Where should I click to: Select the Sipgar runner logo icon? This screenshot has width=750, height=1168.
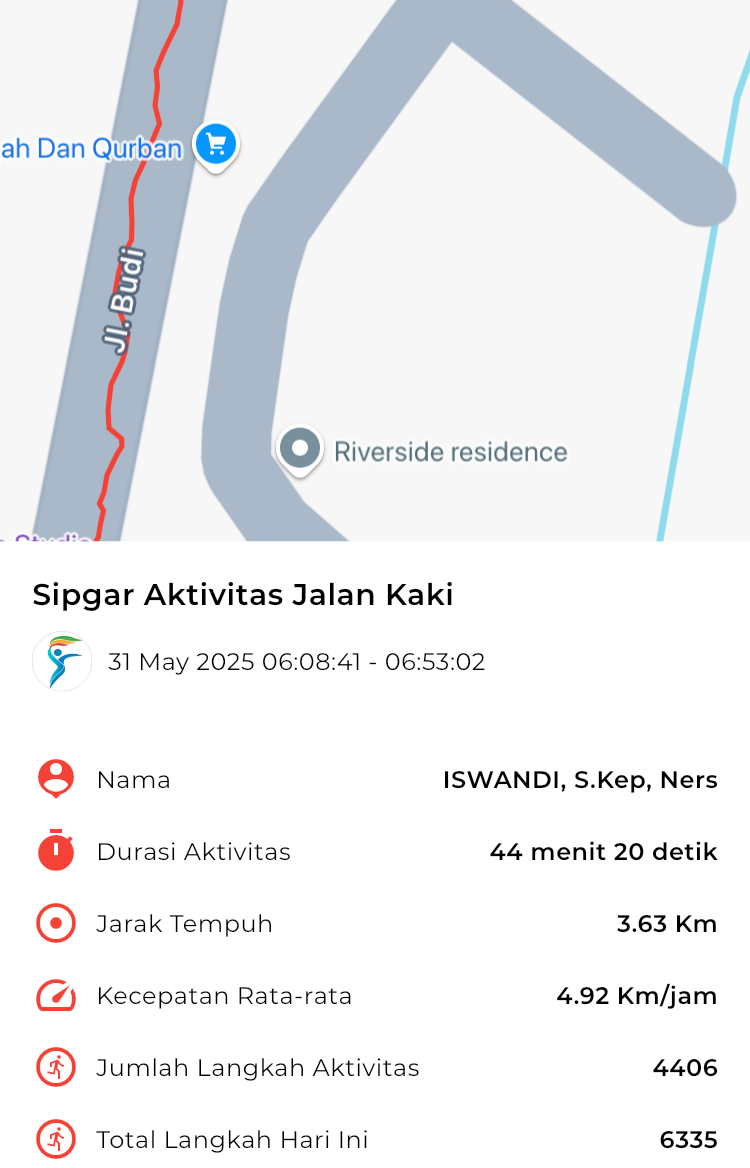coord(61,661)
